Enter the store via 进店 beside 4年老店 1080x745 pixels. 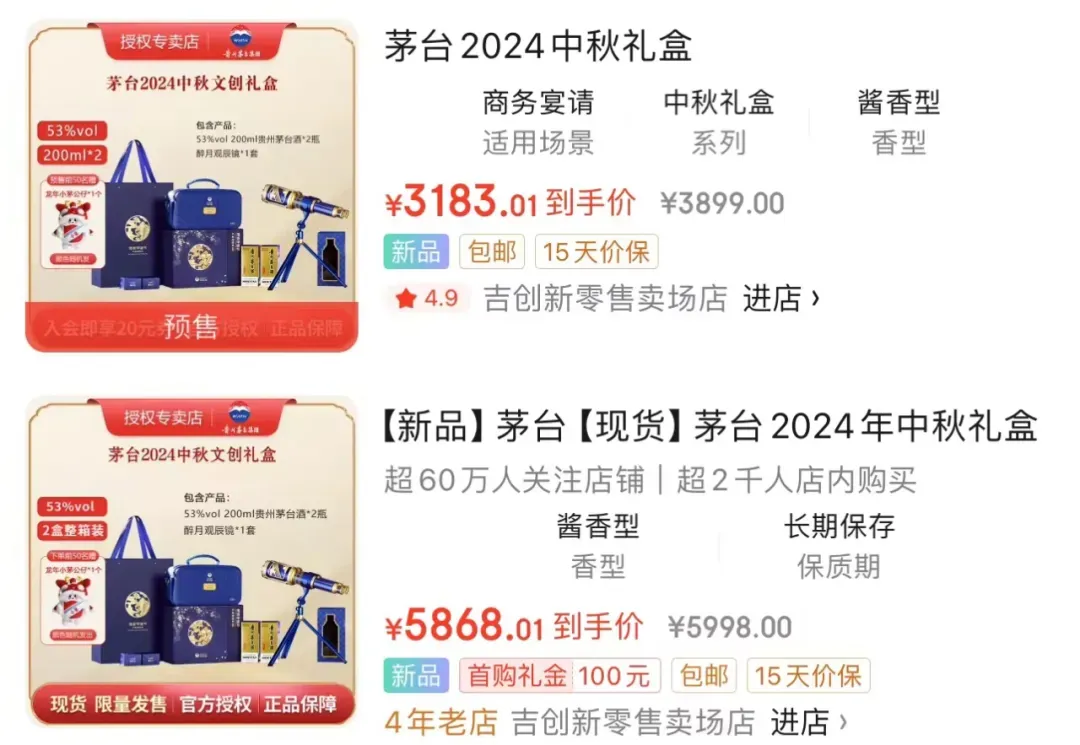pyautogui.click(x=809, y=722)
